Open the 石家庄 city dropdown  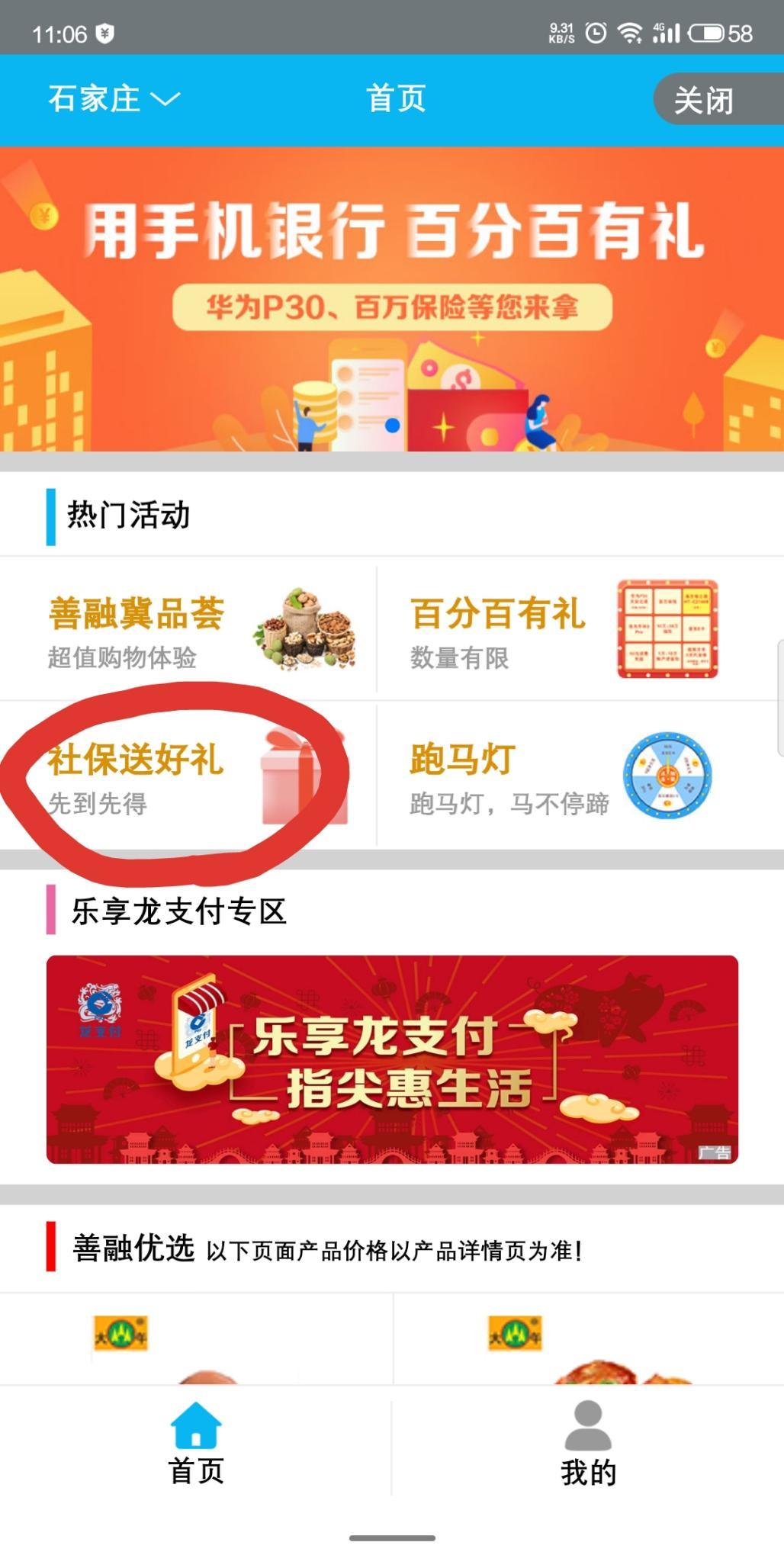114,99
